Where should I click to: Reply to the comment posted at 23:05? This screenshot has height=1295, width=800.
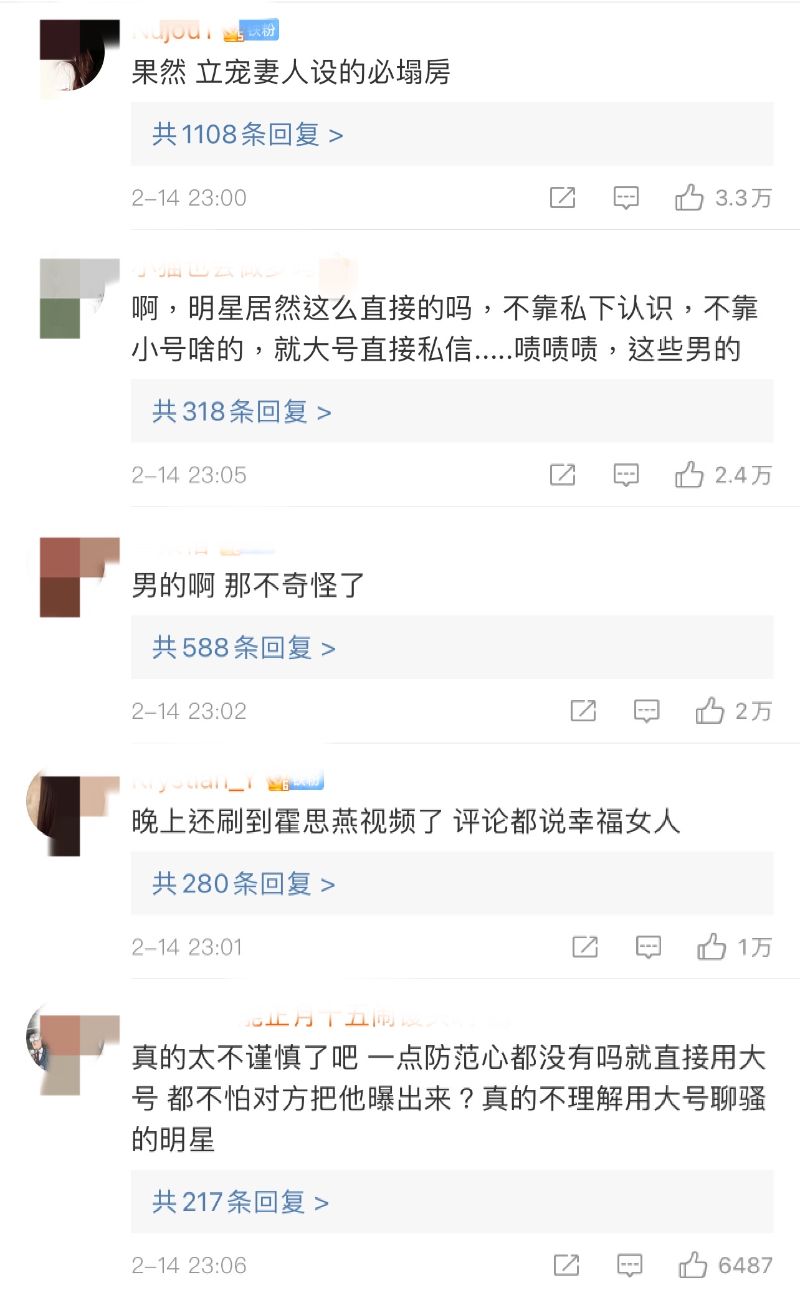coord(626,475)
